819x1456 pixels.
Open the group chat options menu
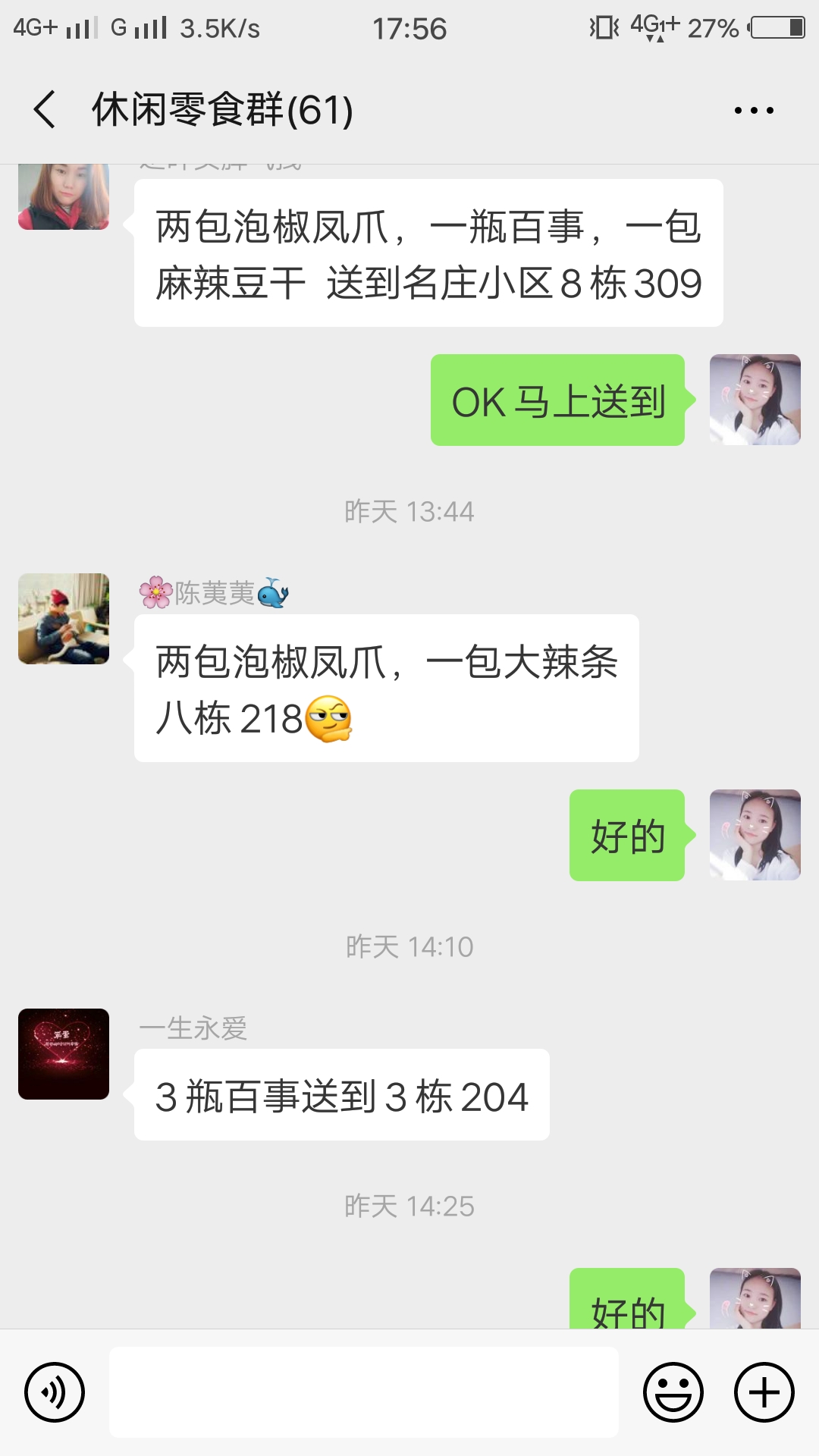coord(754,111)
